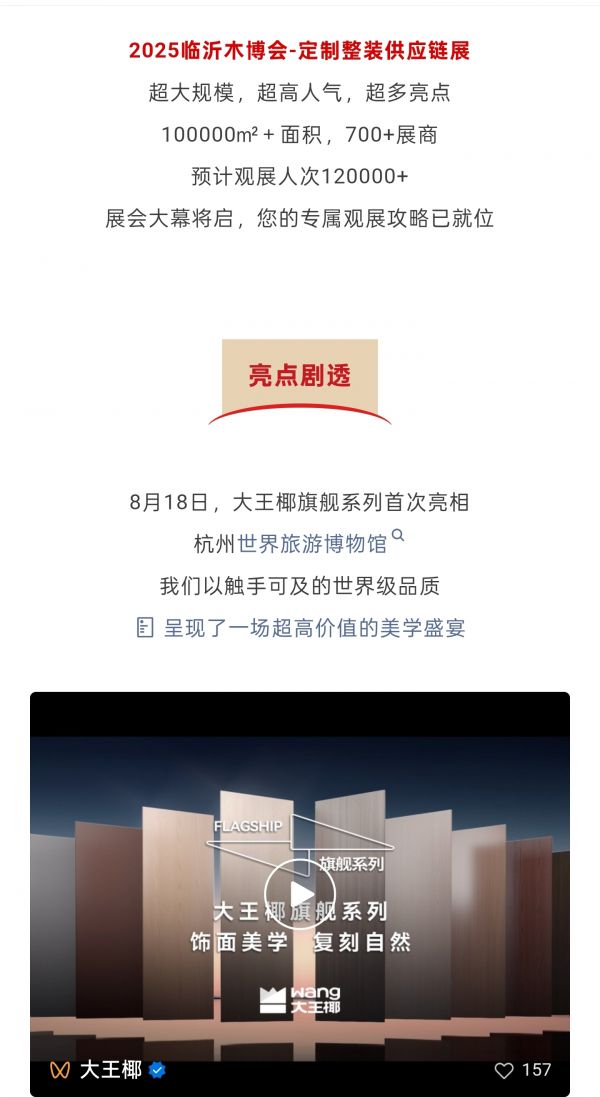Image resolution: width=600 pixels, height=1097 pixels.
Task: Open the 世界旅游博物馆 search link
Action: (312, 545)
